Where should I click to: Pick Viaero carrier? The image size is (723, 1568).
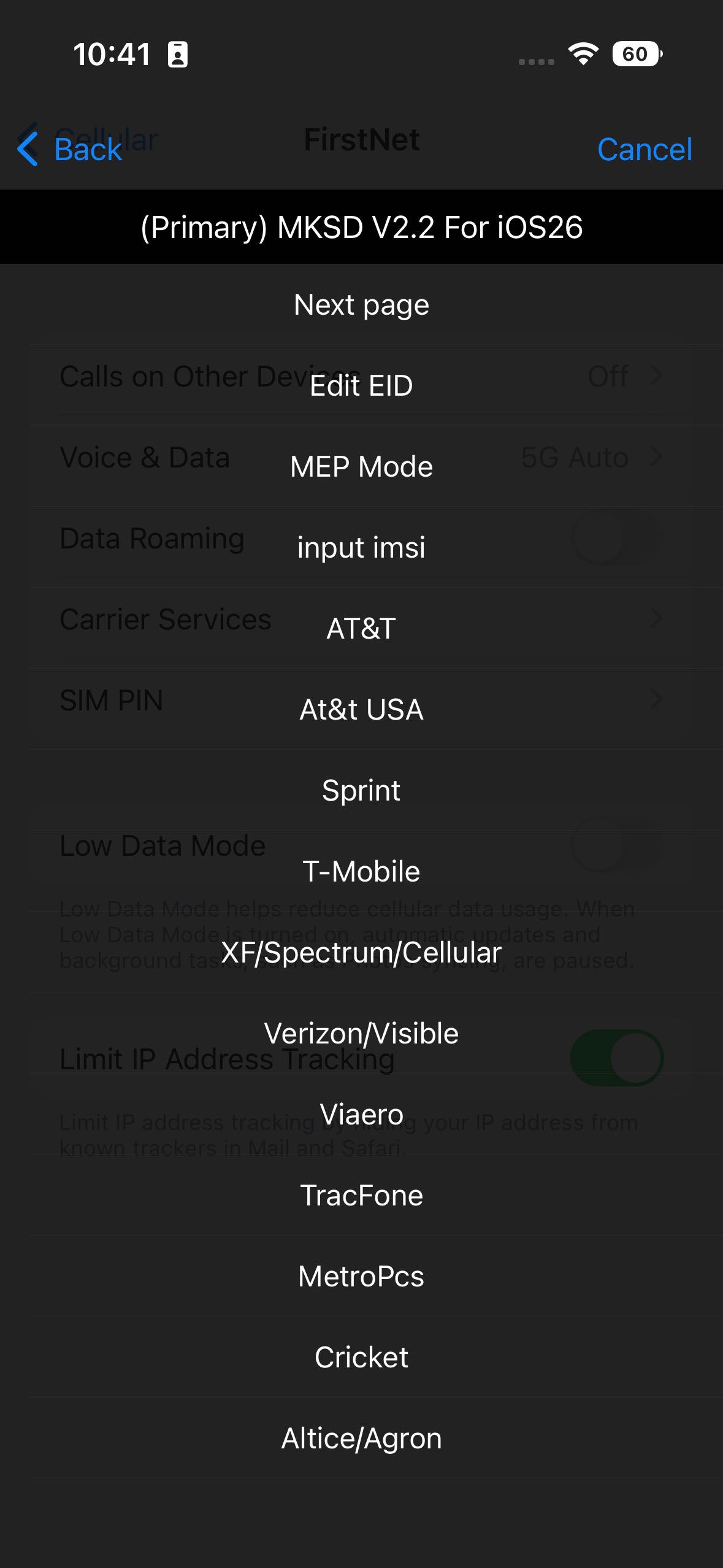pyautogui.click(x=361, y=1115)
